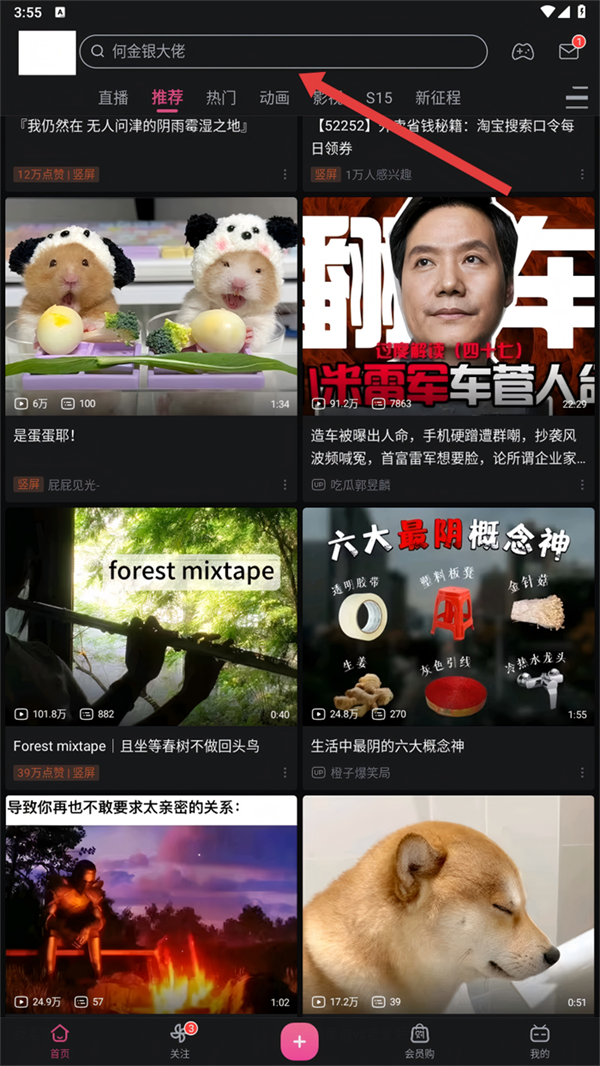Open the Forest mixtape video
The image size is (600, 1066).
pyautogui.click(x=151, y=617)
